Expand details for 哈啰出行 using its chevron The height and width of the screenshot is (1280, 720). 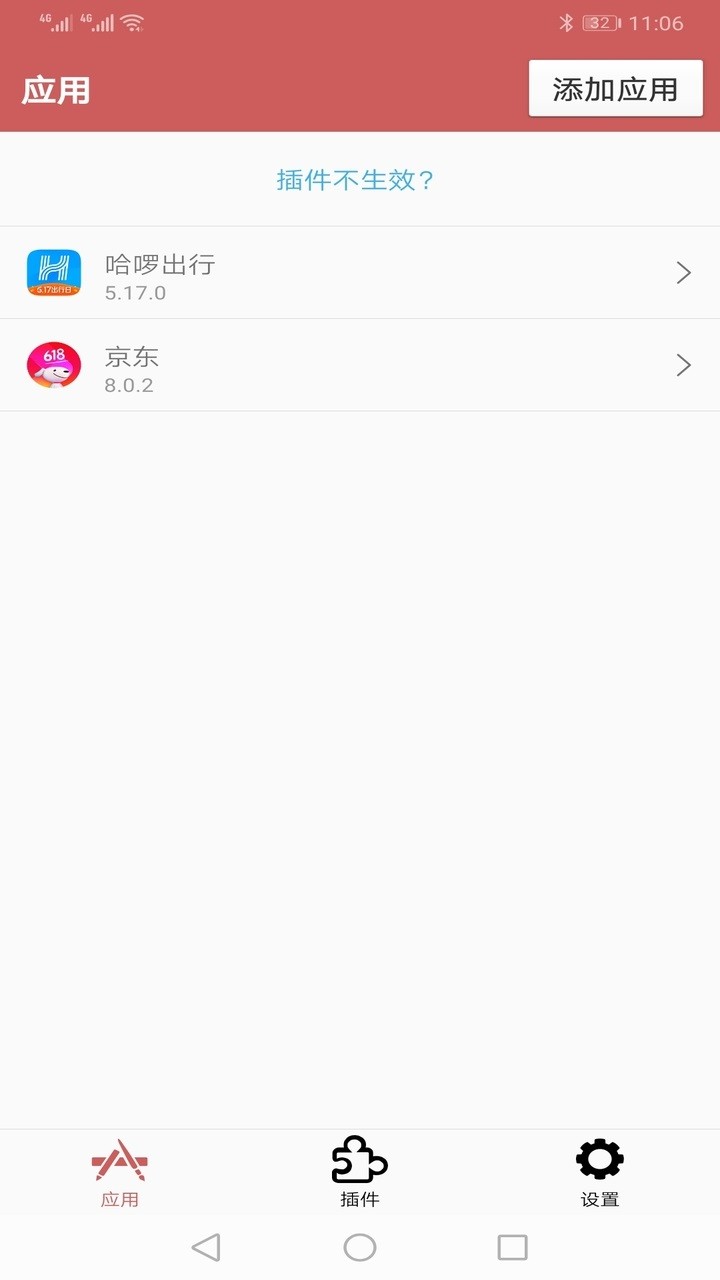[x=683, y=272]
